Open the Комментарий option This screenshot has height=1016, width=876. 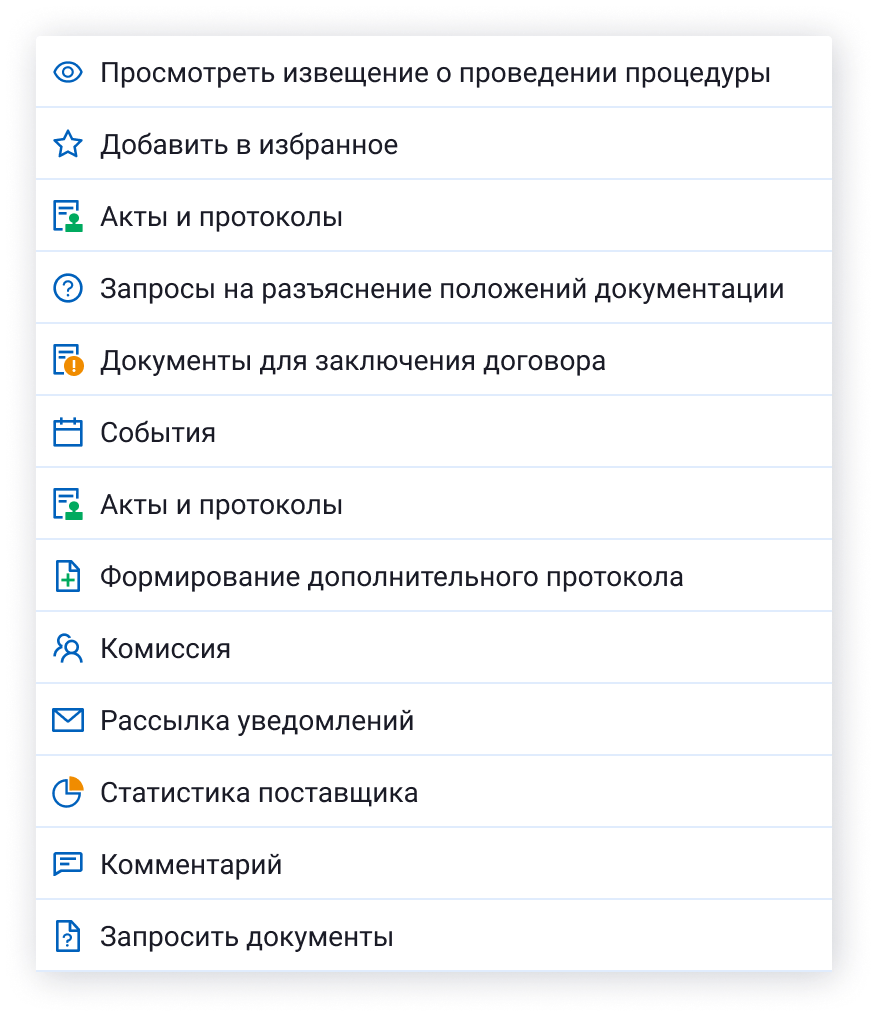(191, 865)
